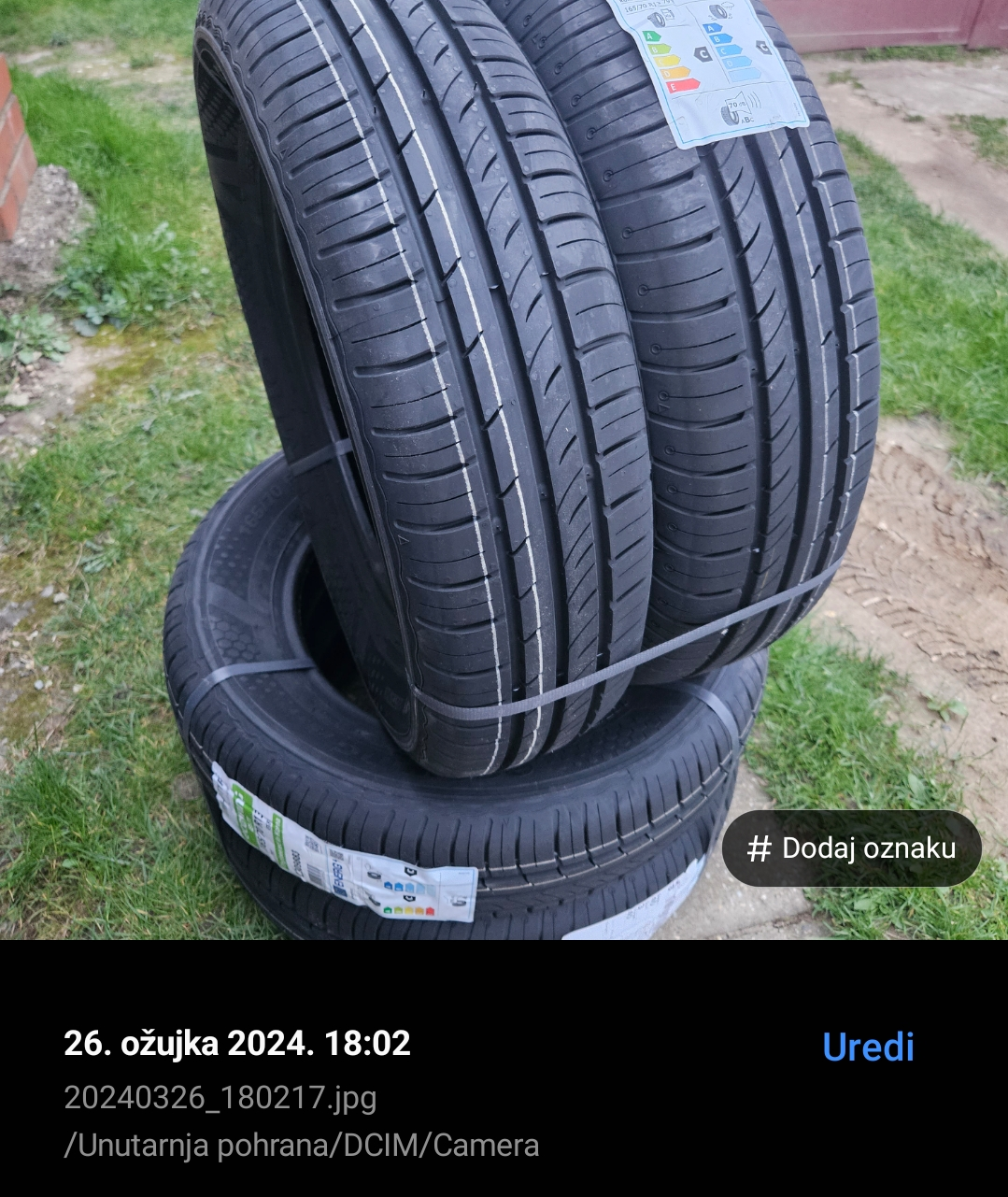The height and width of the screenshot is (1197, 1008).
Task: Tap the 'Dodaj oznaku' tag chip
Action: point(851,848)
